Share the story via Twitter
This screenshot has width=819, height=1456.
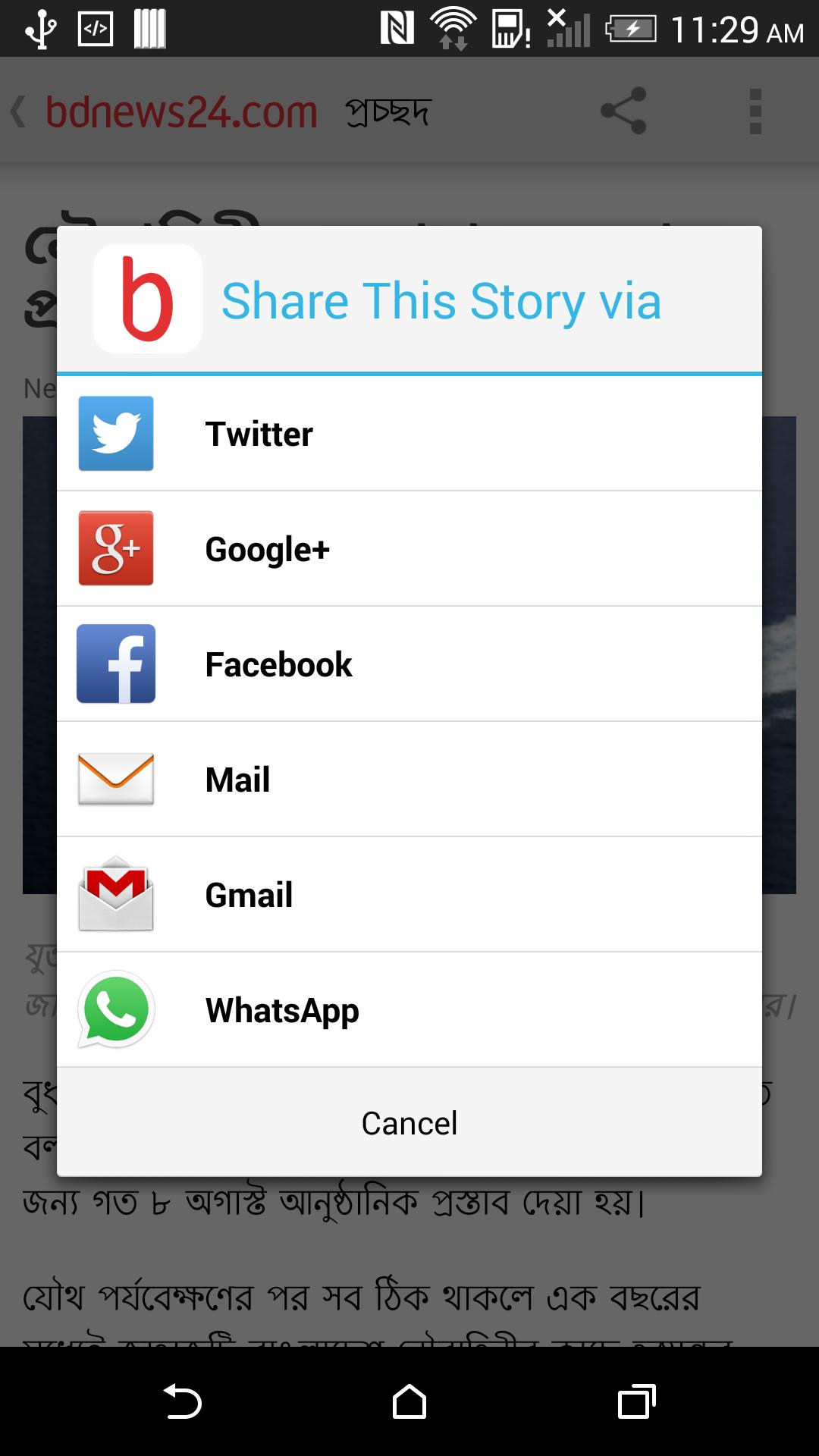(x=409, y=434)
